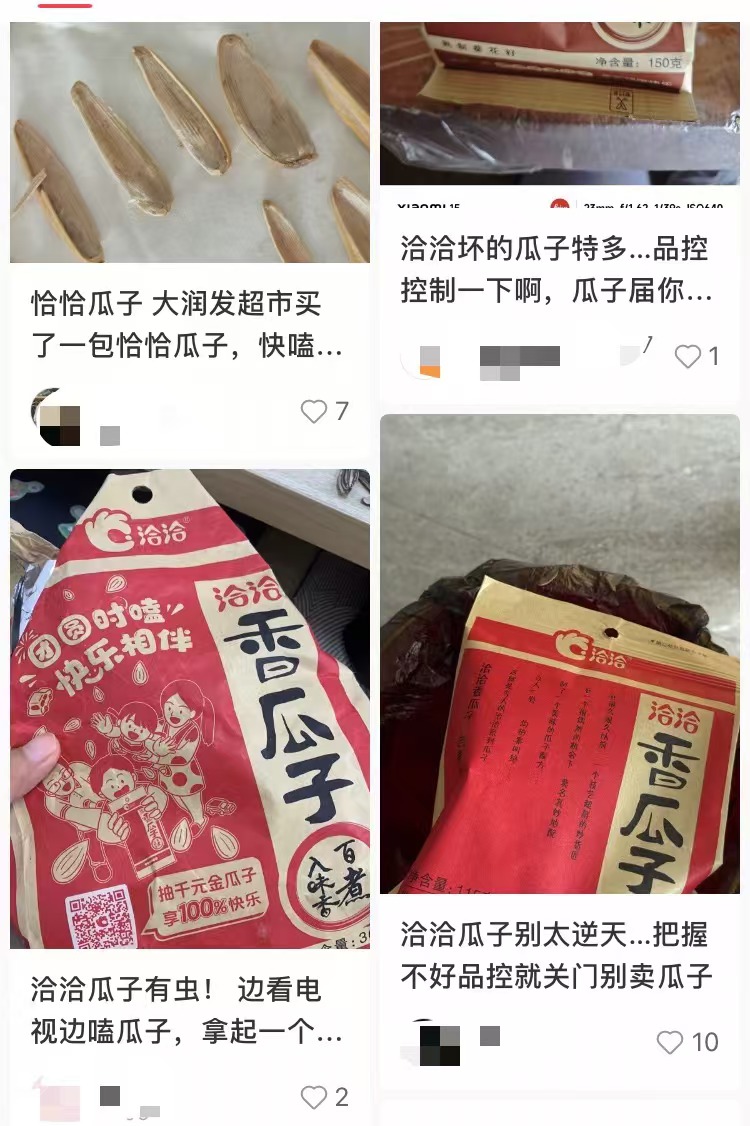Open the post 洽洽坏的瓜子特多
750x1126 pixels.
pyautogui.click(x=558, y=269)
